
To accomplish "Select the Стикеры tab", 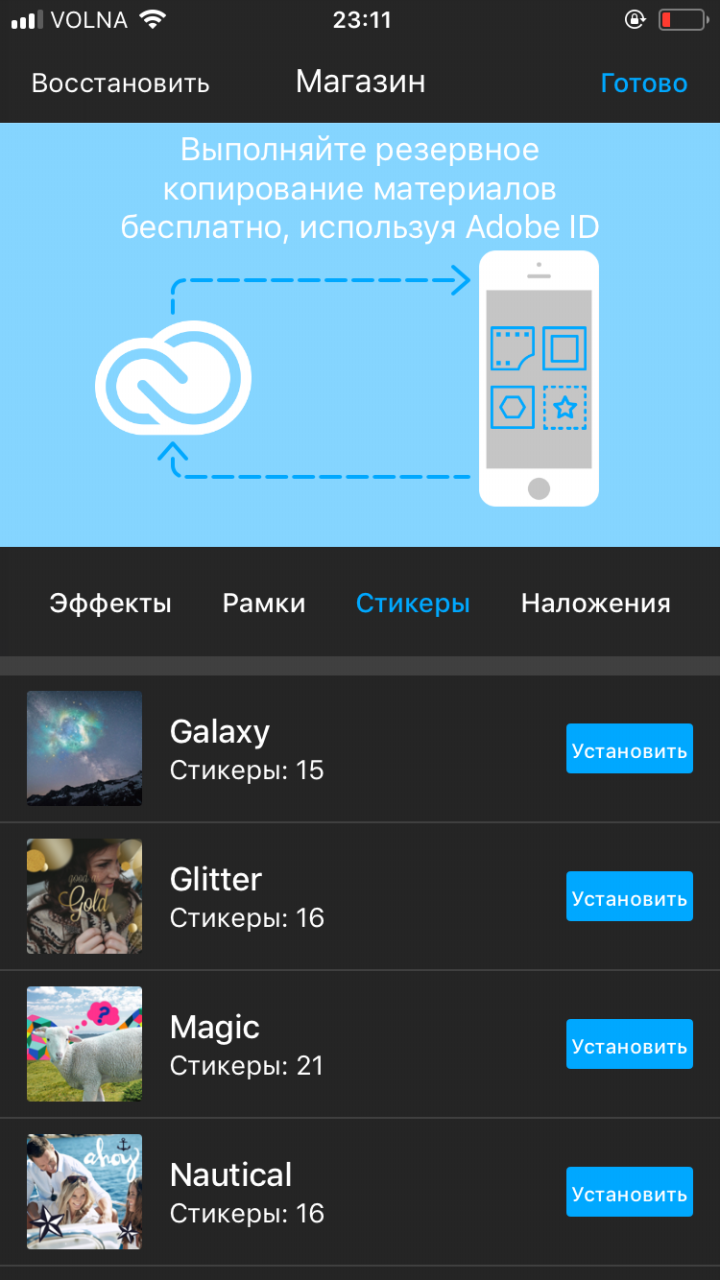I will 413,603.
